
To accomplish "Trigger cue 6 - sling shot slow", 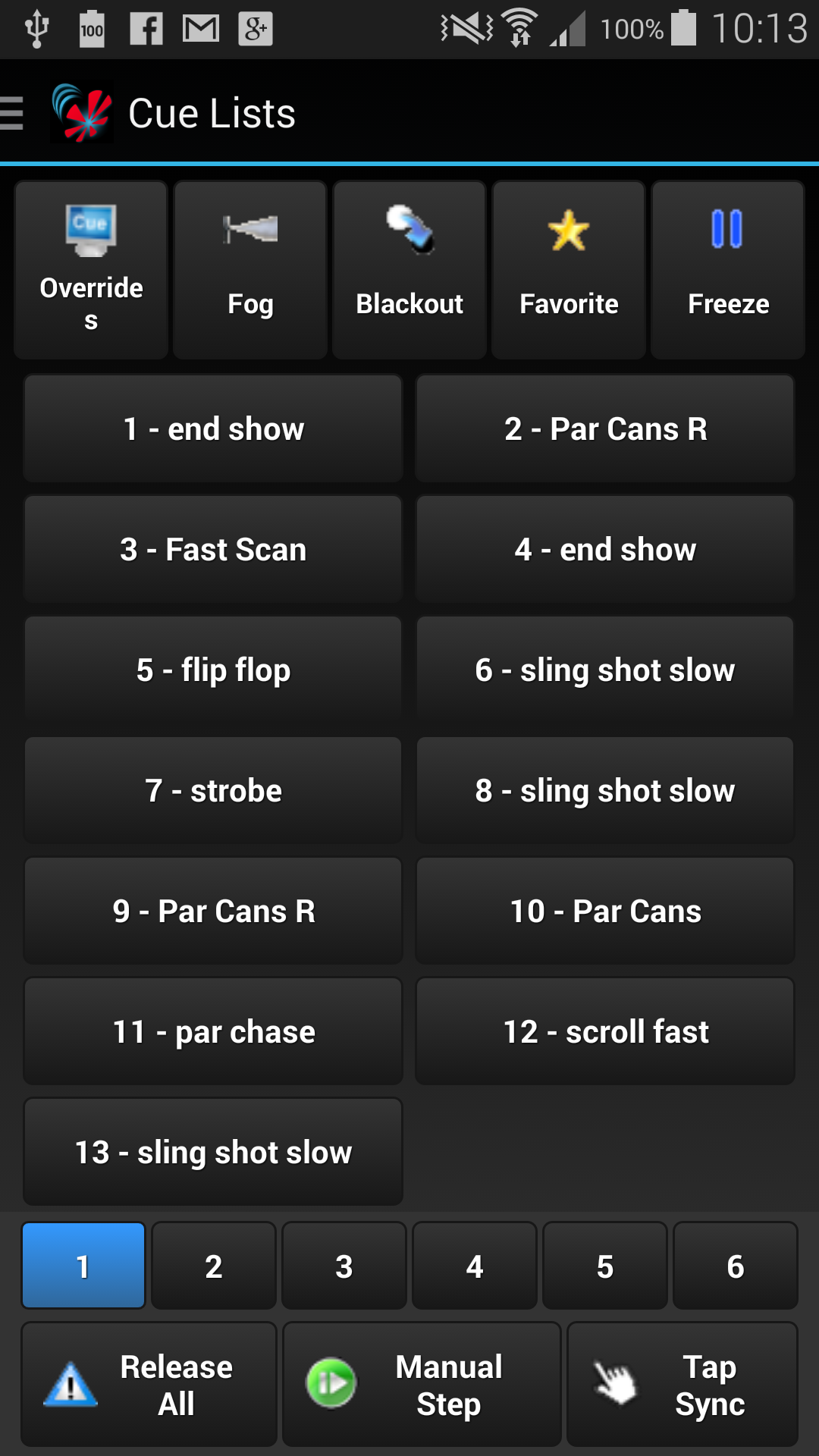I will (605, 670).
